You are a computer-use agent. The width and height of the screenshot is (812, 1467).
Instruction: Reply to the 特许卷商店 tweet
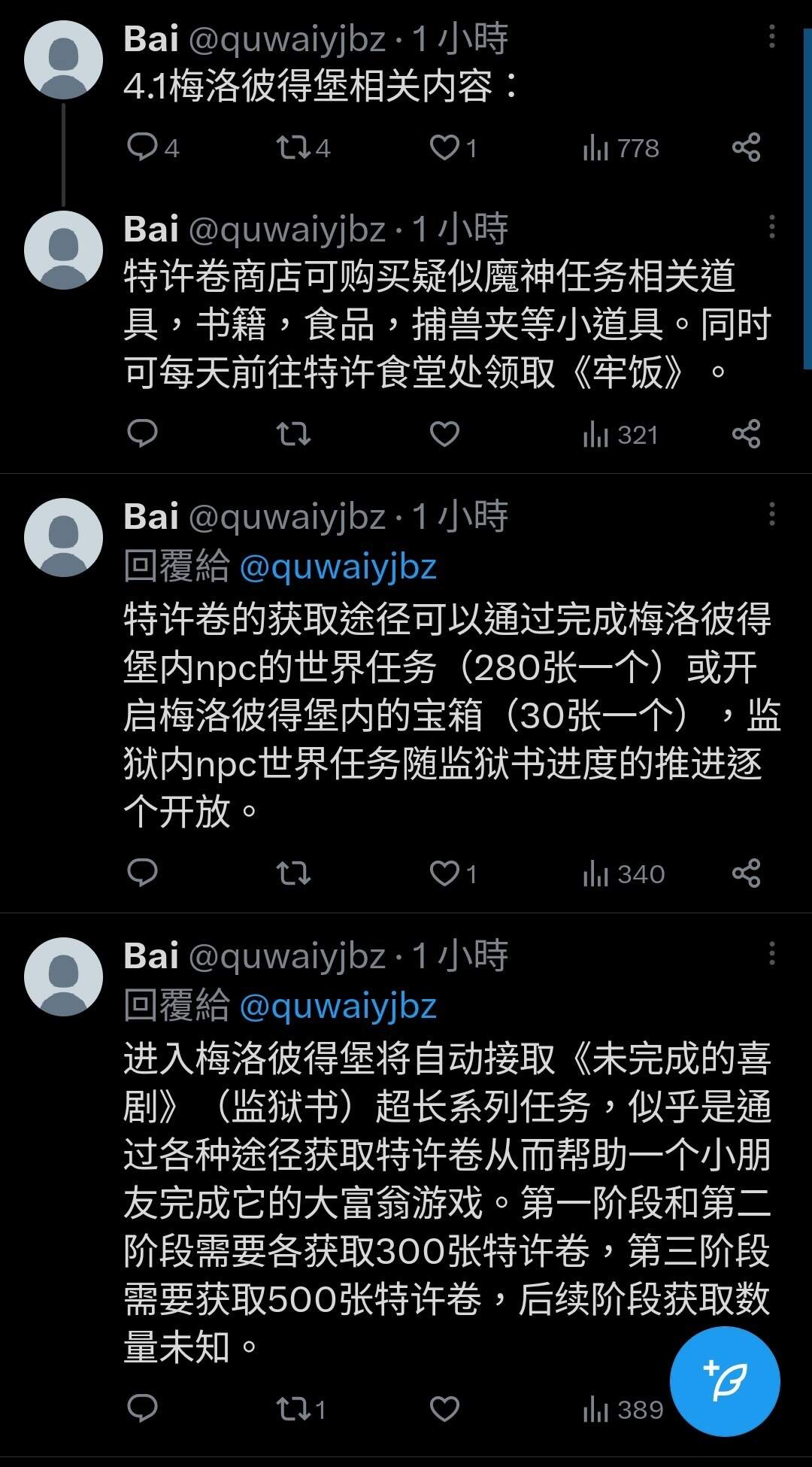point(142,434)
